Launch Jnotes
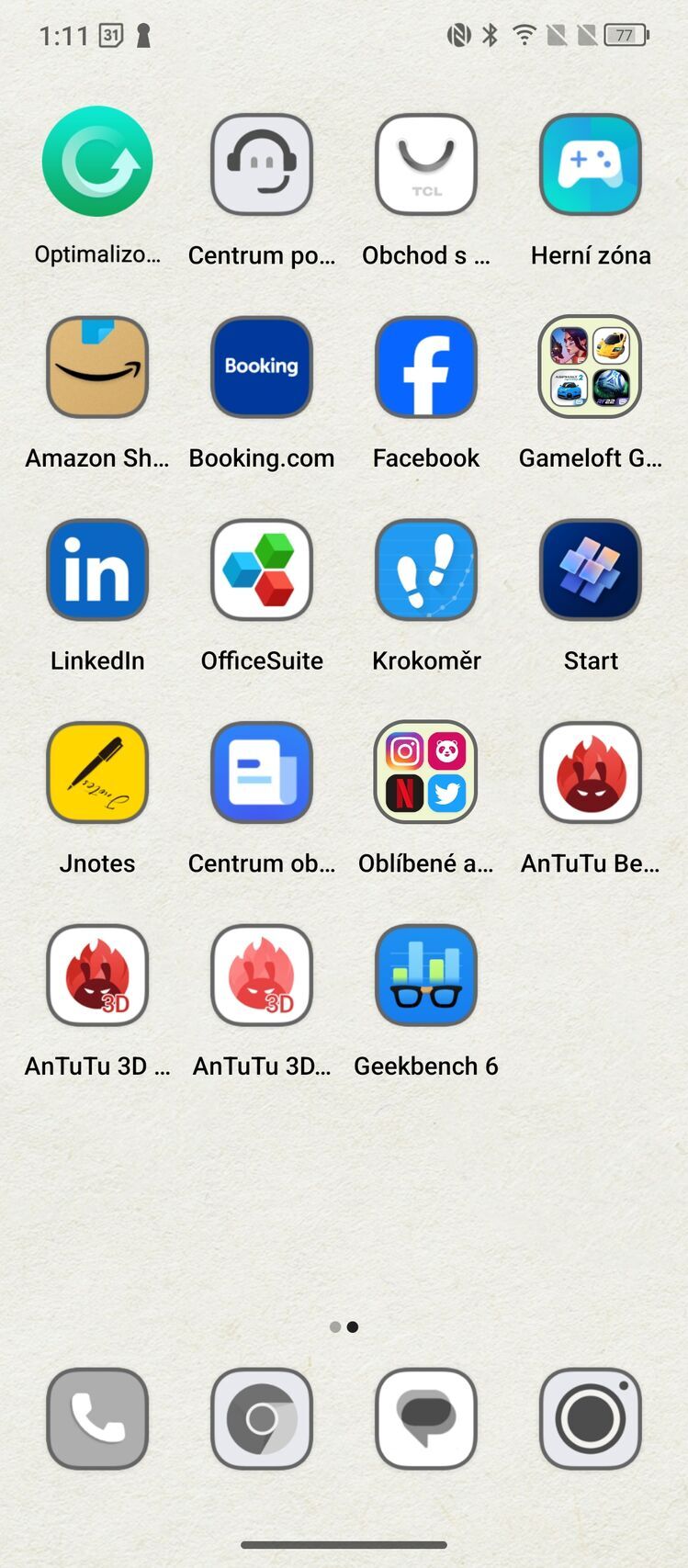Image resolution: width=688 pixels, height=1568 pixels. pyautogui.click(x=97, y=773)
